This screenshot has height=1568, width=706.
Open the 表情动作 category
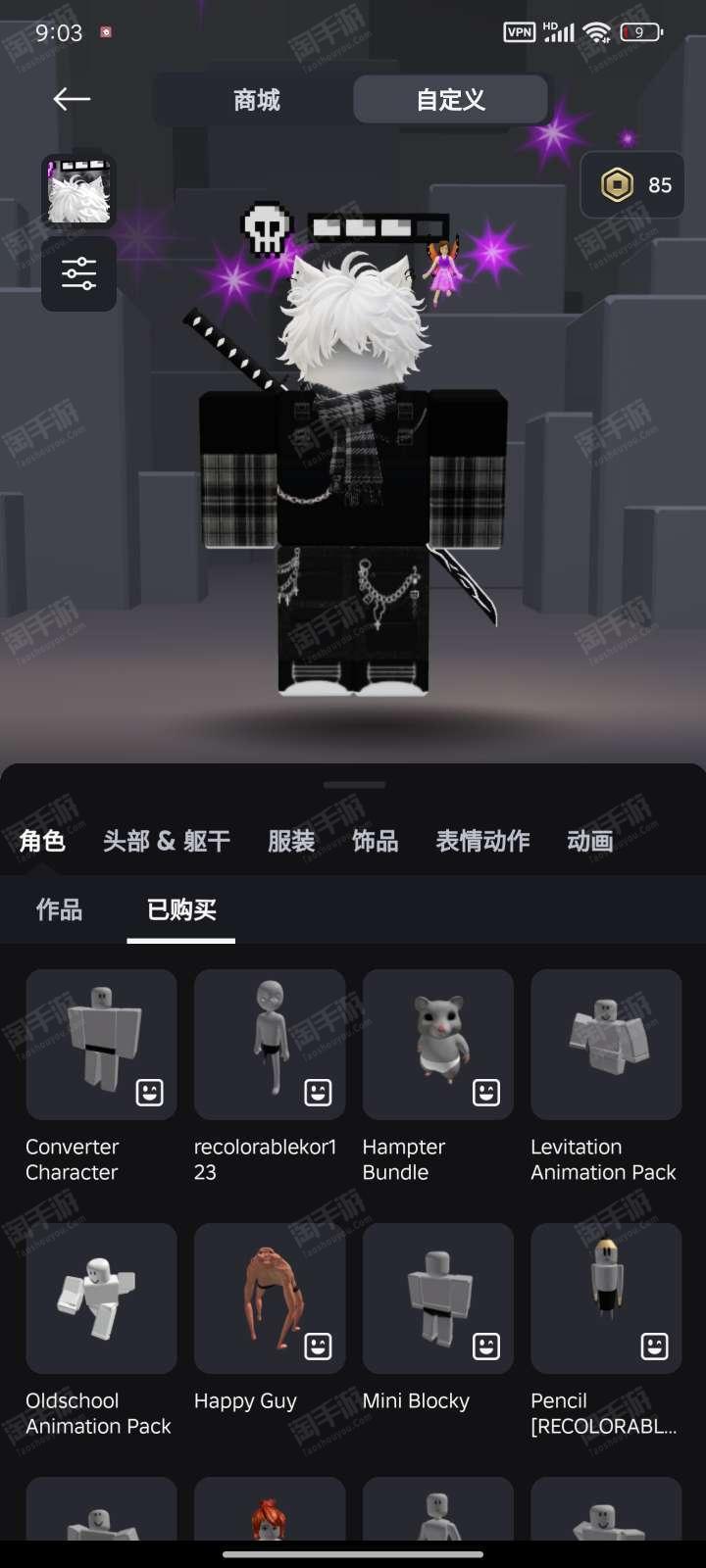tap(482, 841)
